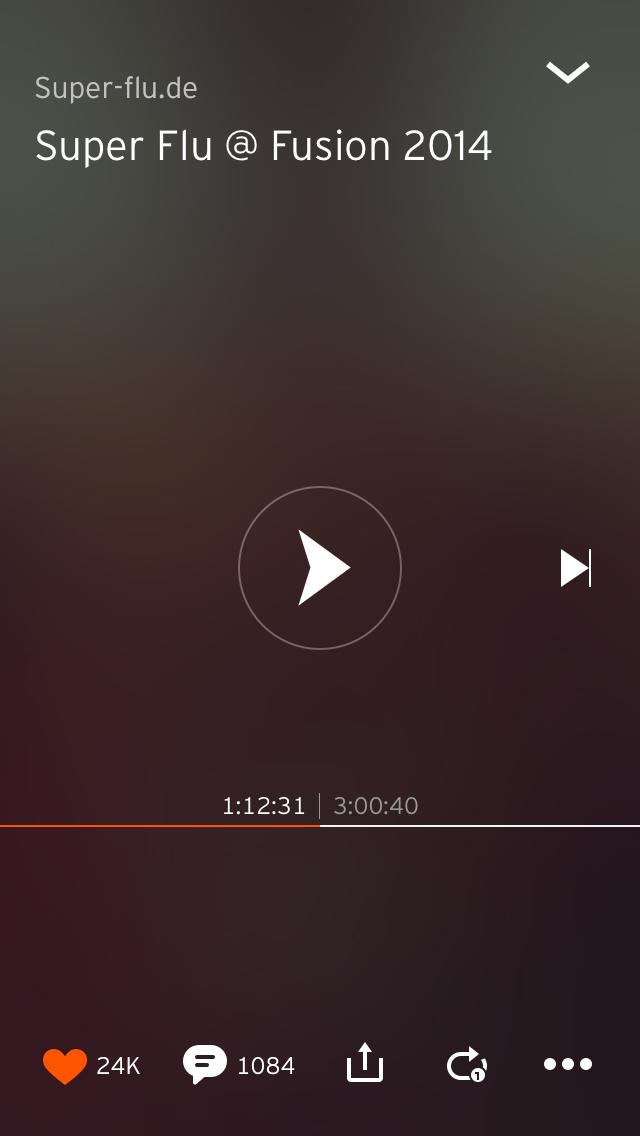Play Super Flu @ Fusion 2014
The width and height of the screenshot is (640, 1136).
tap(320, 568)
